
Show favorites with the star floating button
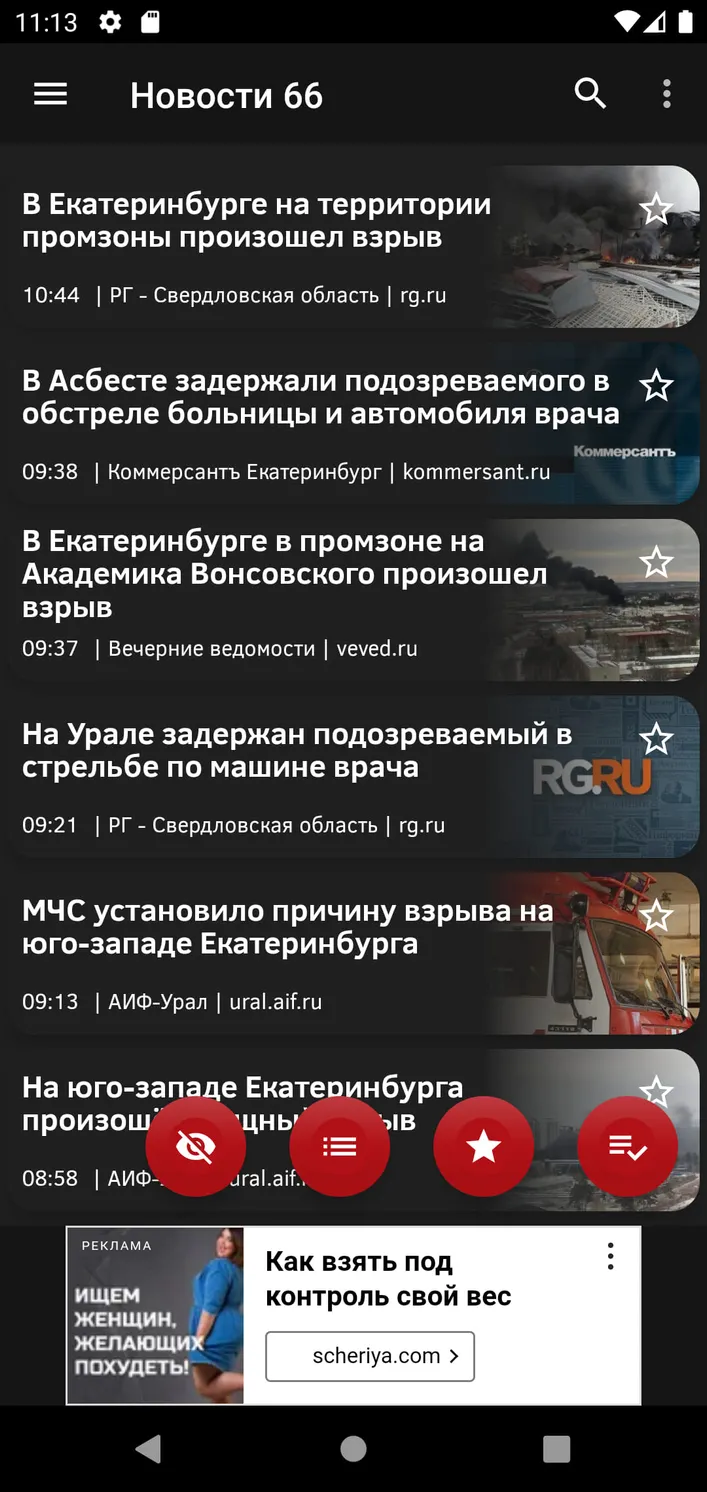484,1146
